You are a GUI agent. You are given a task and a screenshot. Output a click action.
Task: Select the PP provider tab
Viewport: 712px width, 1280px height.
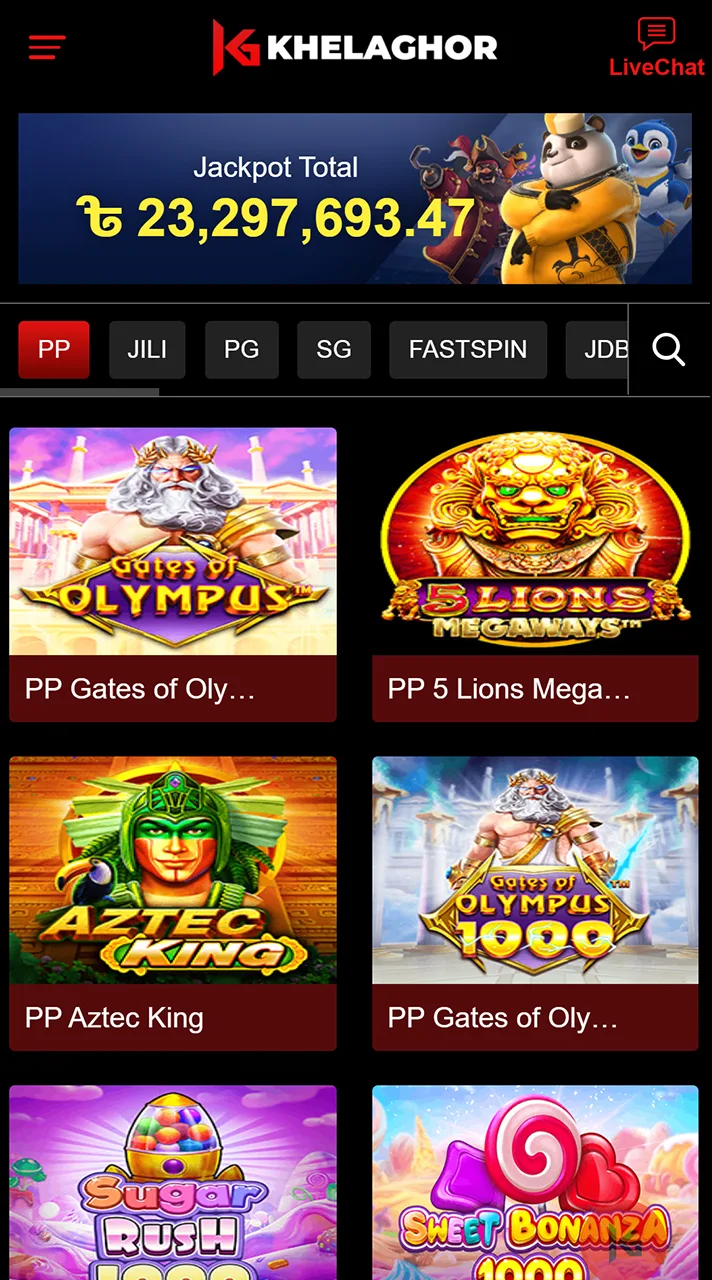coord(54,349)
